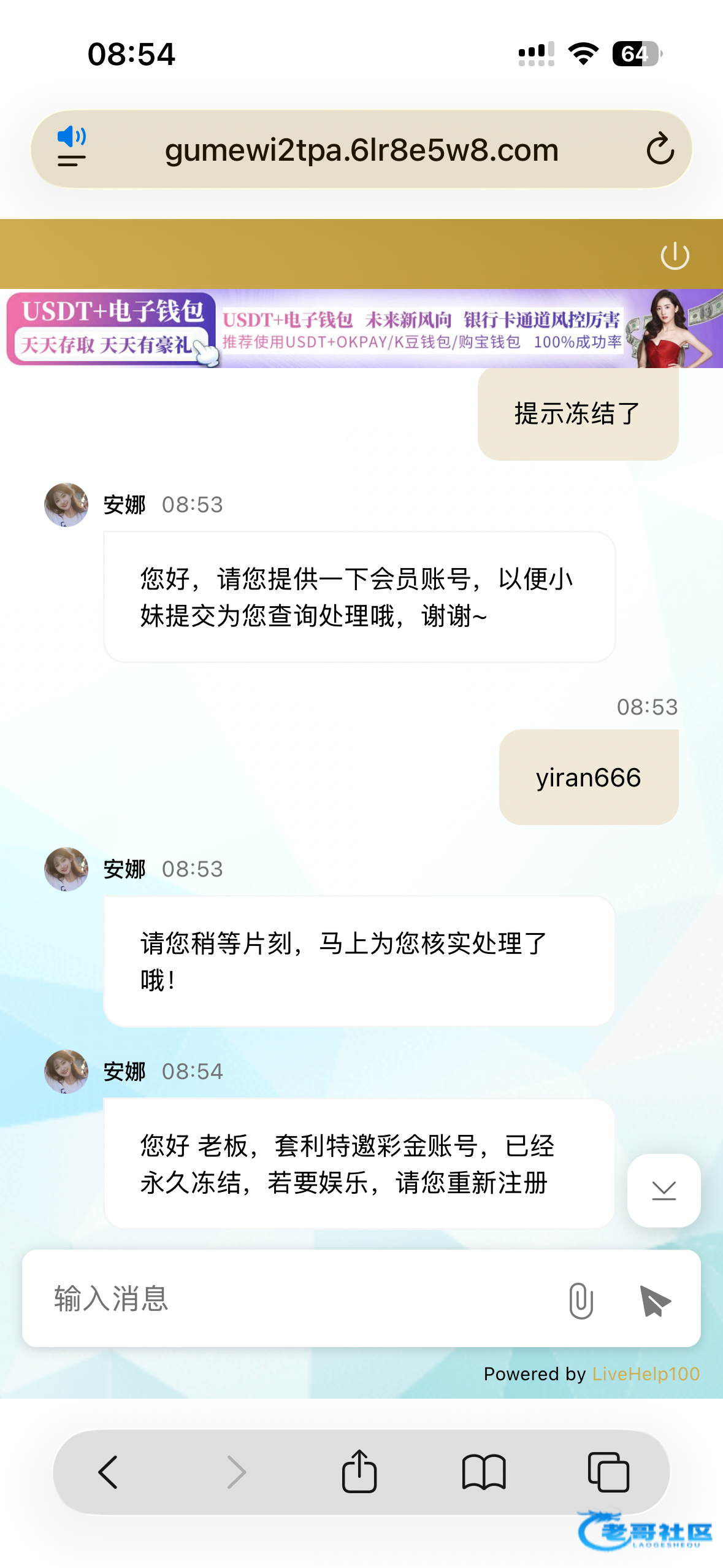The height and width of the screenshot is (1568, 723).
Task: Open the browser share sheet
Action: tap(359, 1472)
